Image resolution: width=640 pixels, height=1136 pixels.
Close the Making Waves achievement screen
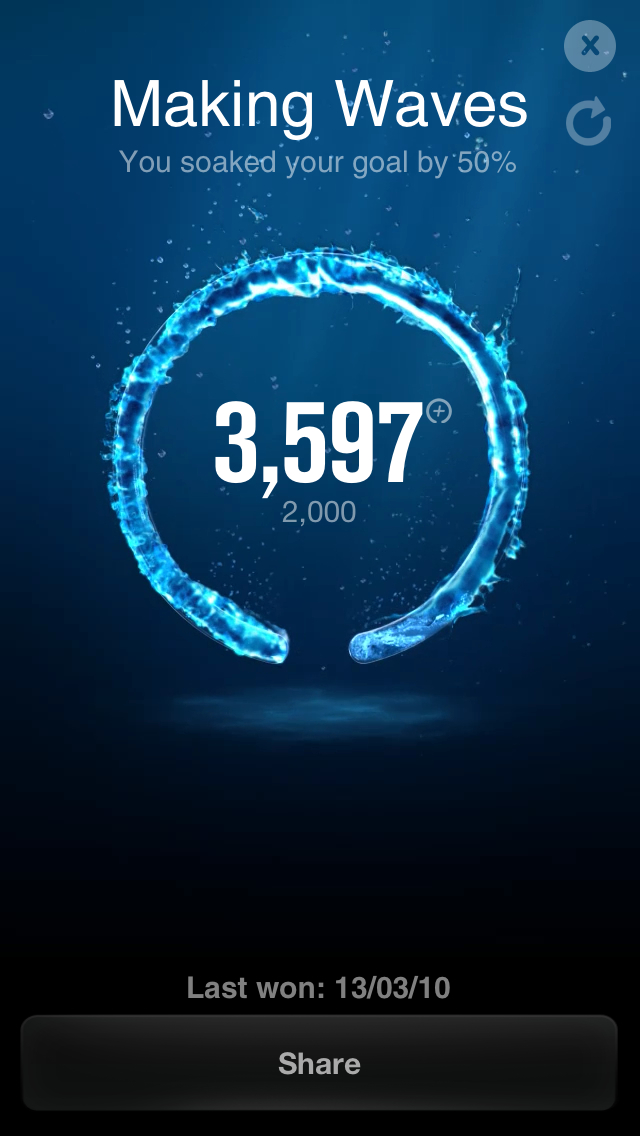(x=590, y=45)
